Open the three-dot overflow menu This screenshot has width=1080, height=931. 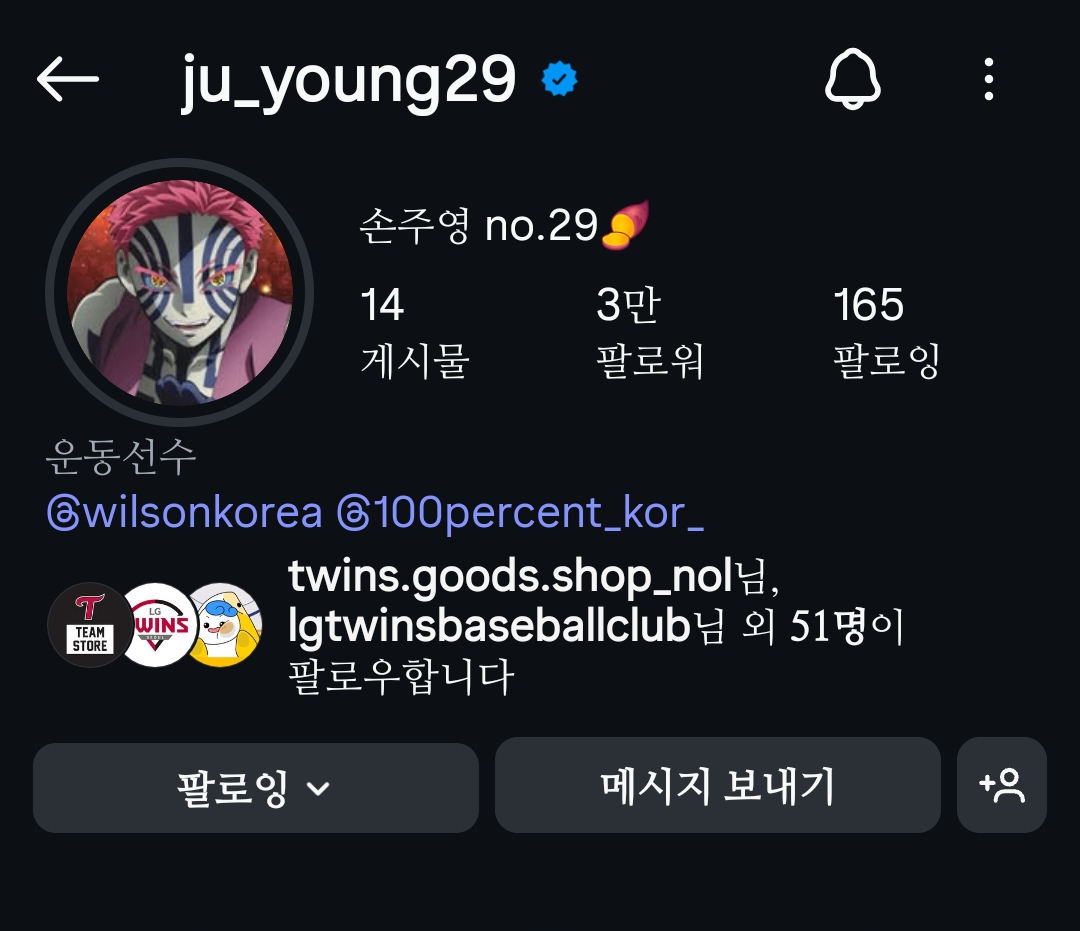click(x=988, y=79)
